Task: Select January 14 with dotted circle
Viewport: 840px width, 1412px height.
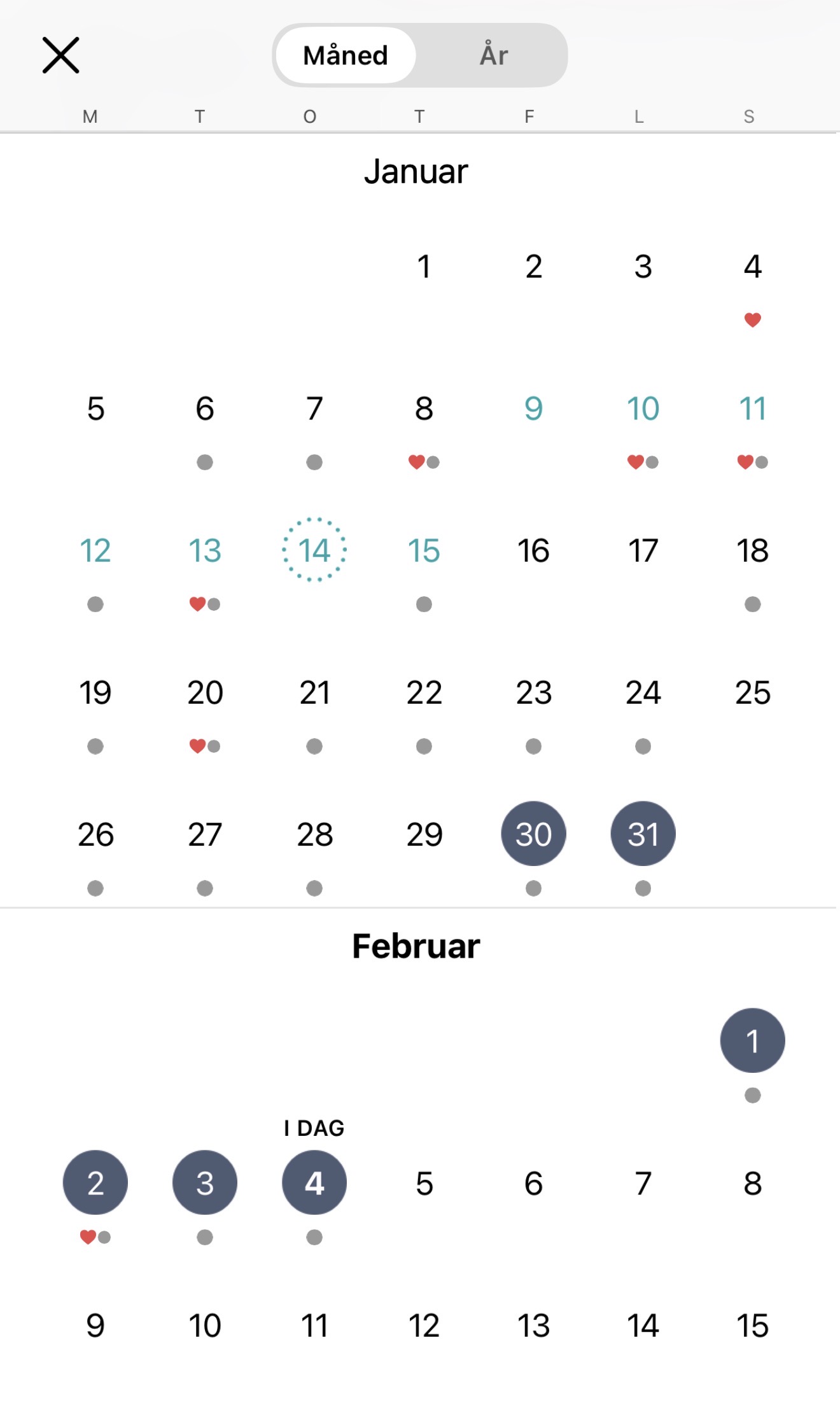Action: point(314,550)
